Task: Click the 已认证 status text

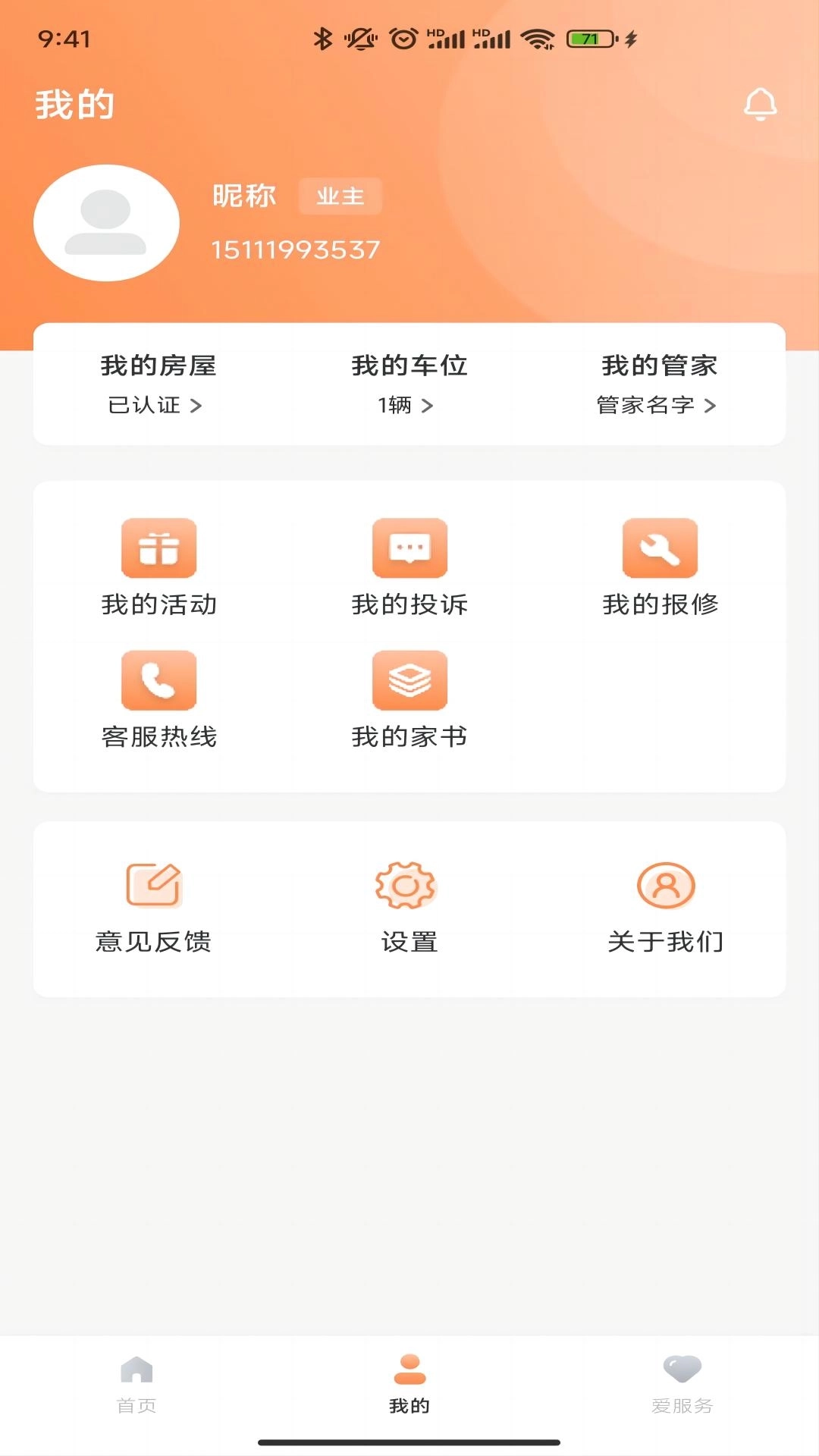Action: [x=142, y=404]
